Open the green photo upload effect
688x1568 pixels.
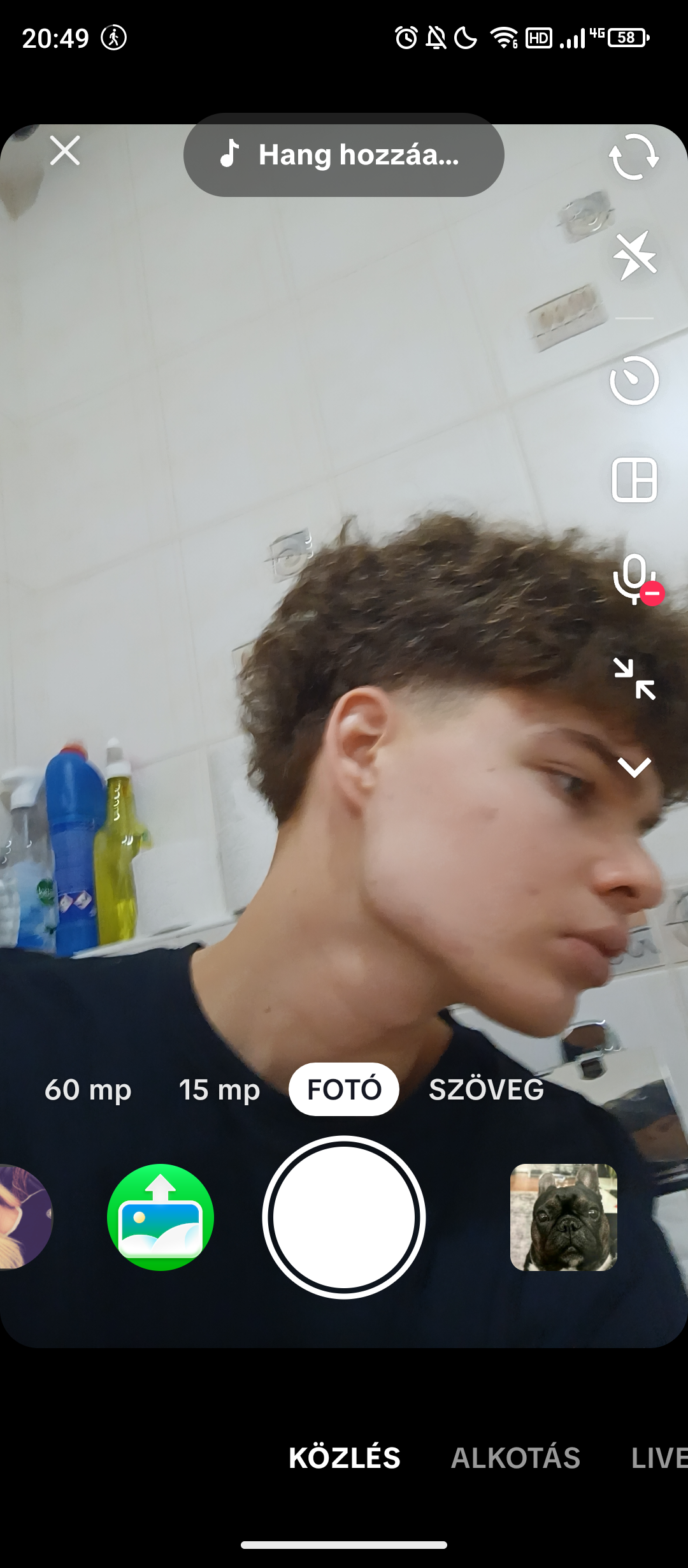click(x=161, y=1217)
